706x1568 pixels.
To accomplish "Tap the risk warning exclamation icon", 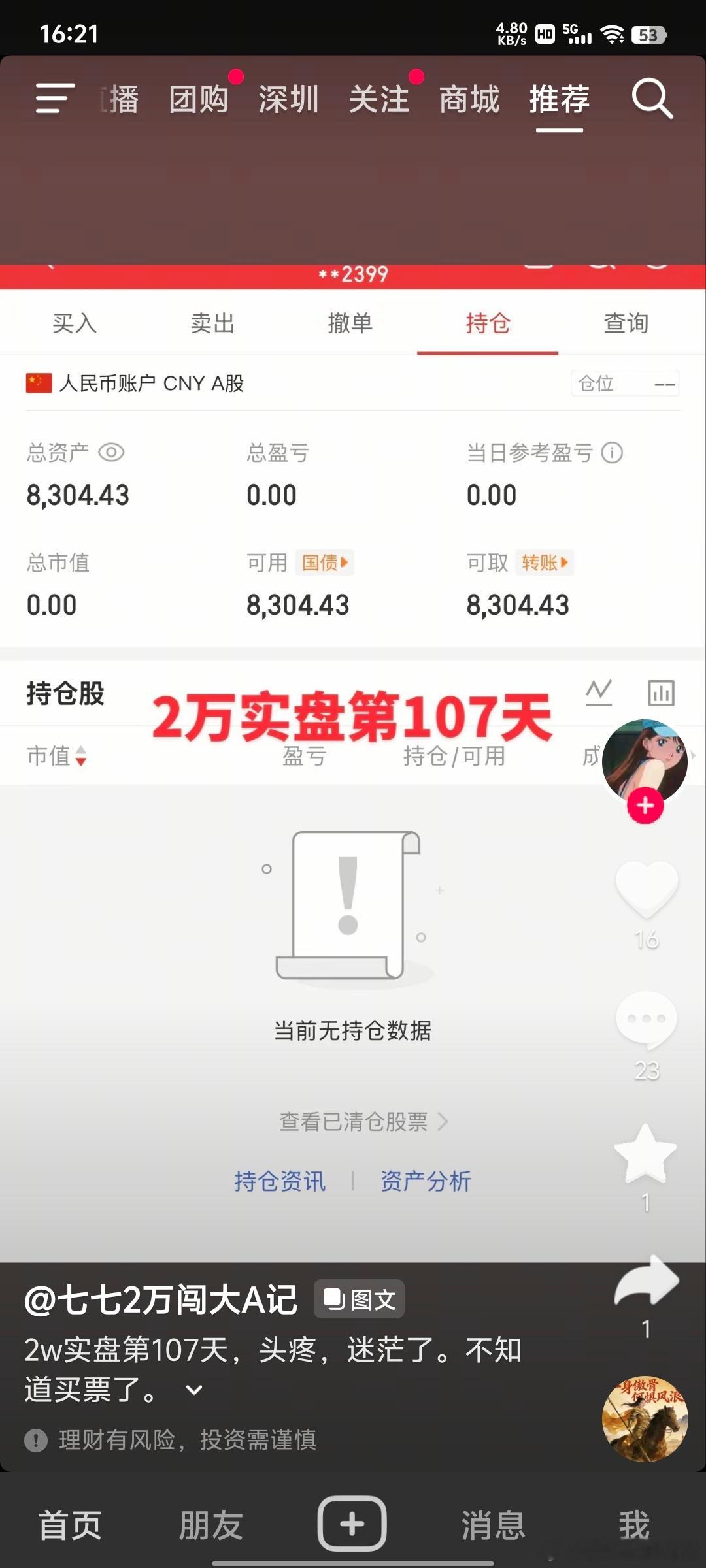I will [36, 1441].
